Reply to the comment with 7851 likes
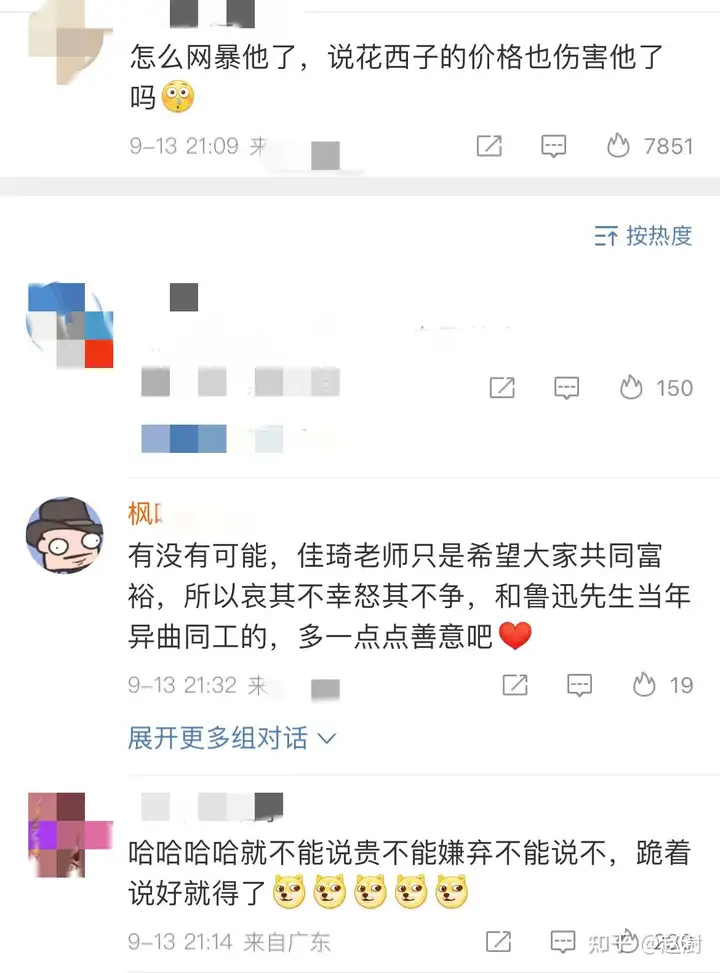 pos(554,146)
